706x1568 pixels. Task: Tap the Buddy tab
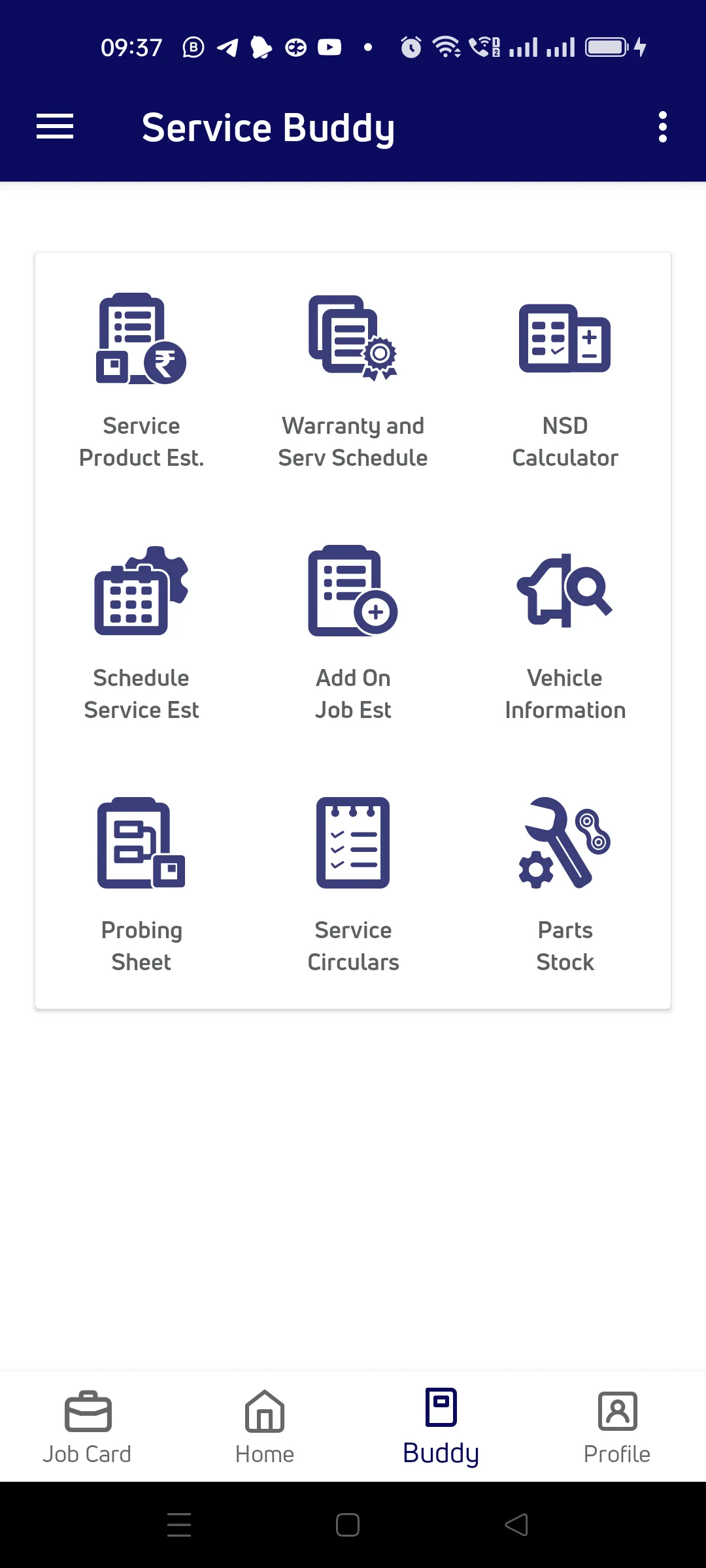point(441,1427)
